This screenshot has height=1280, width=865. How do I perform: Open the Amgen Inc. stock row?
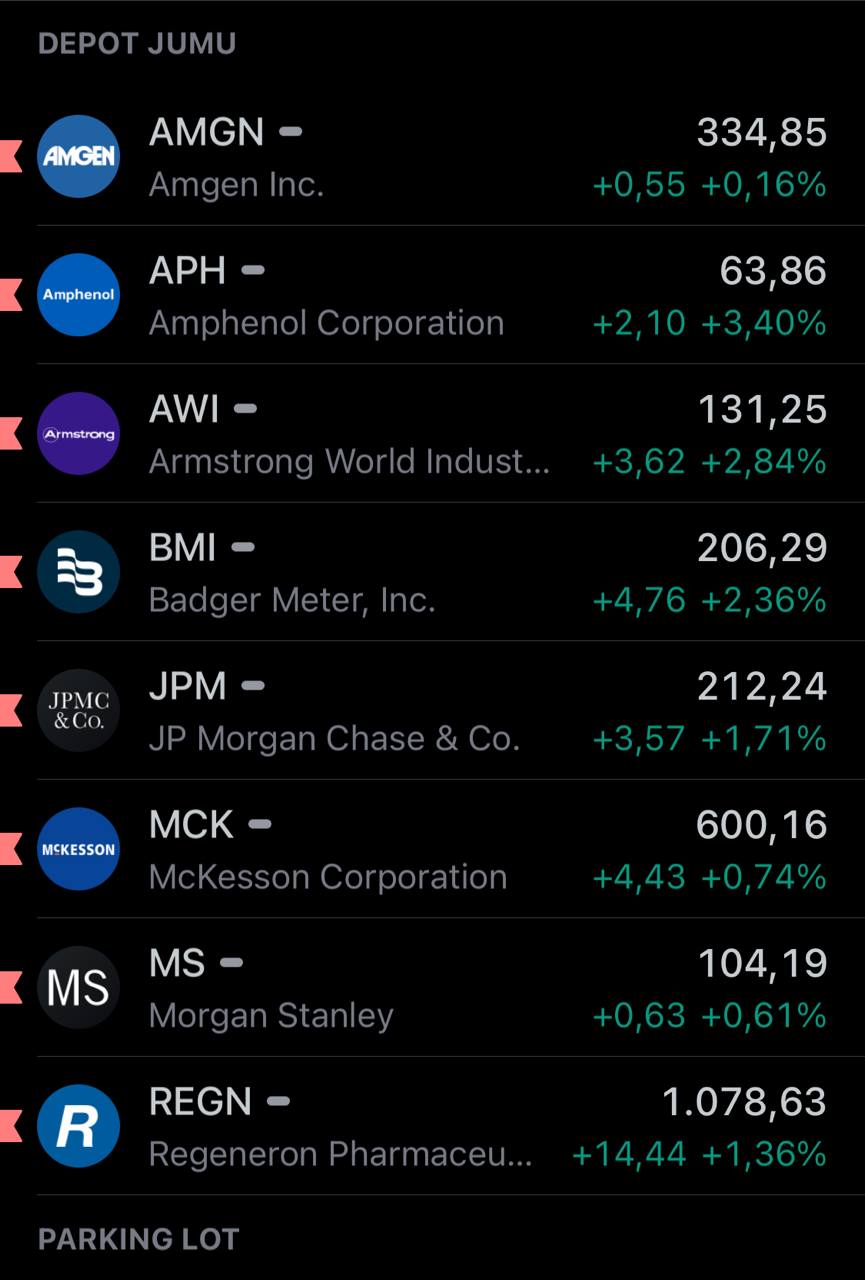click(x=432, y=157)
